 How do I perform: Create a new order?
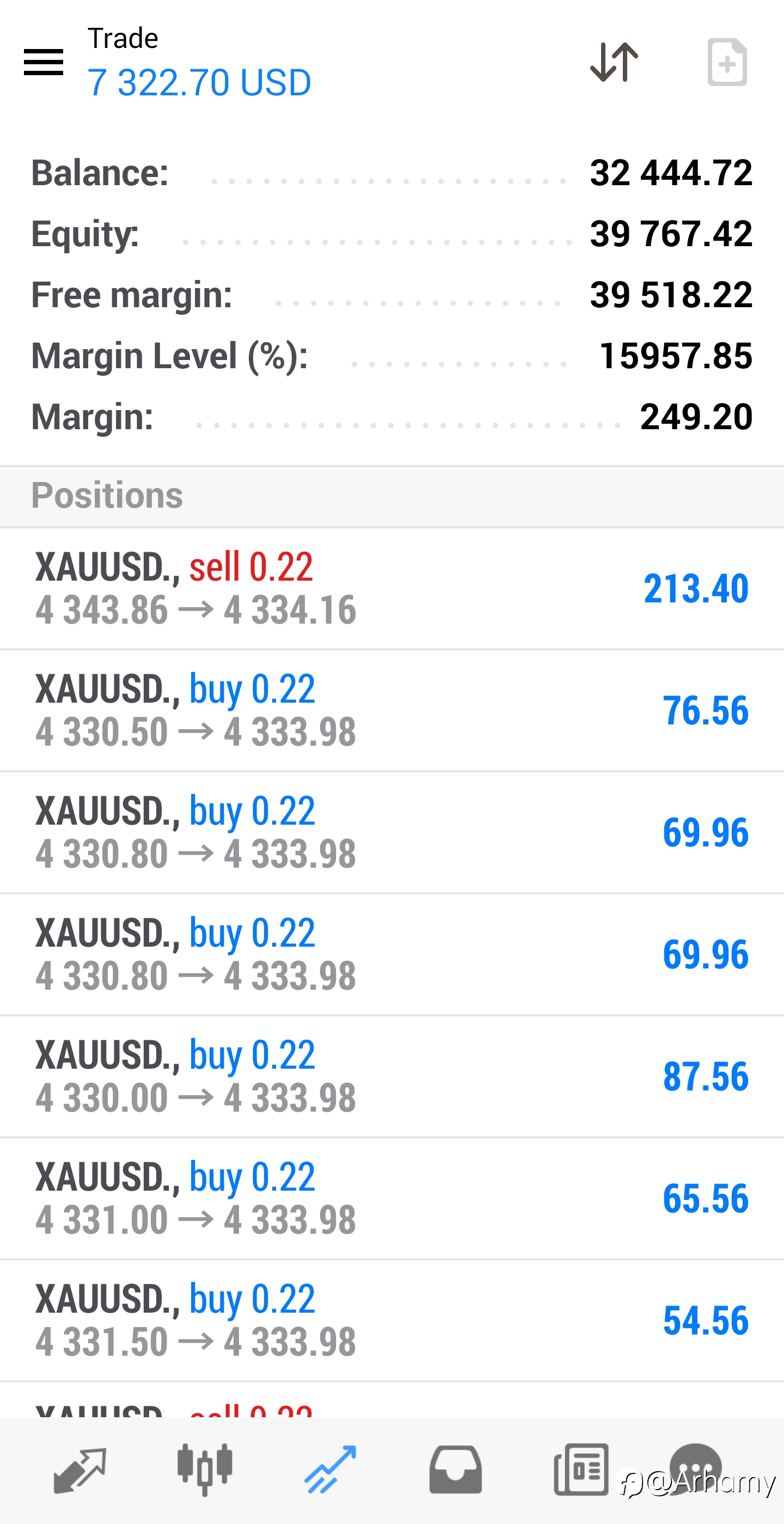(727, 62)
